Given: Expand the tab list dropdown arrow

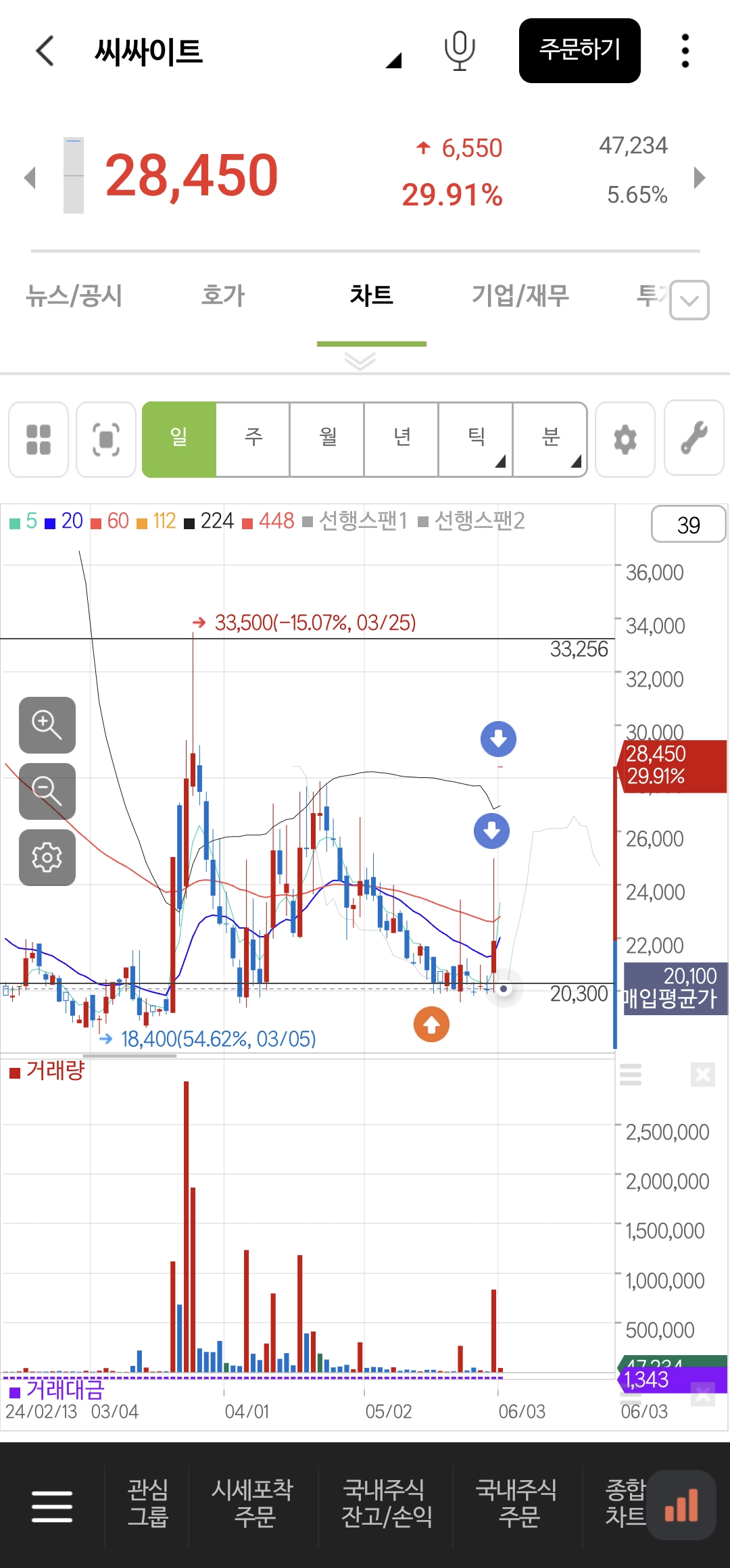Looking at the screenshot, I should coord(689,300).
